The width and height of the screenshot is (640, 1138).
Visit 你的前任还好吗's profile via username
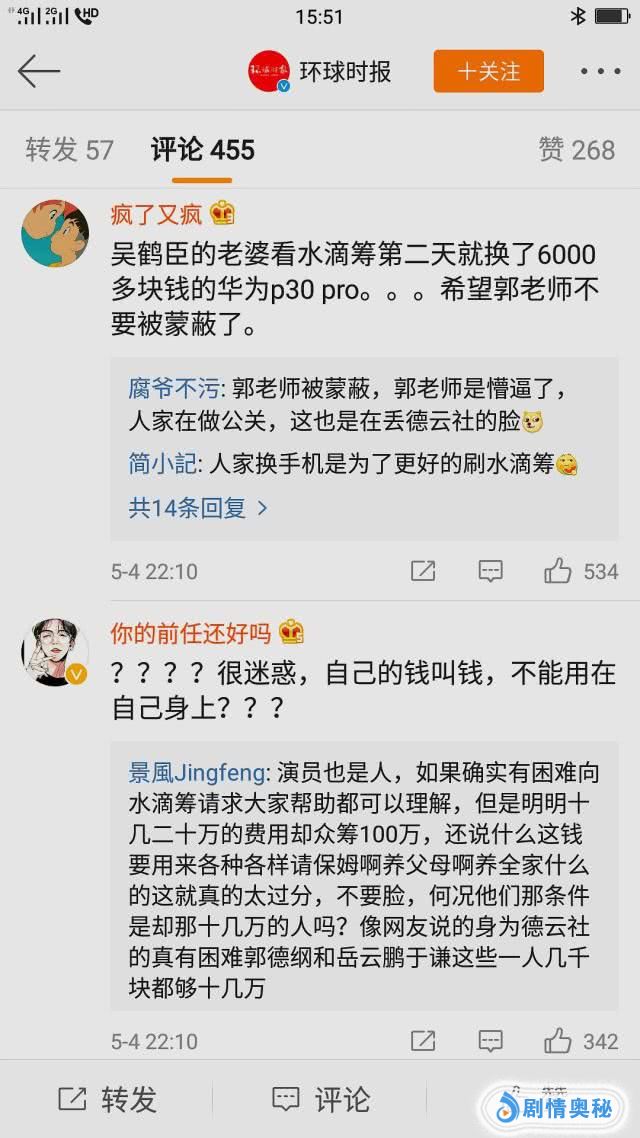(190, 633)
